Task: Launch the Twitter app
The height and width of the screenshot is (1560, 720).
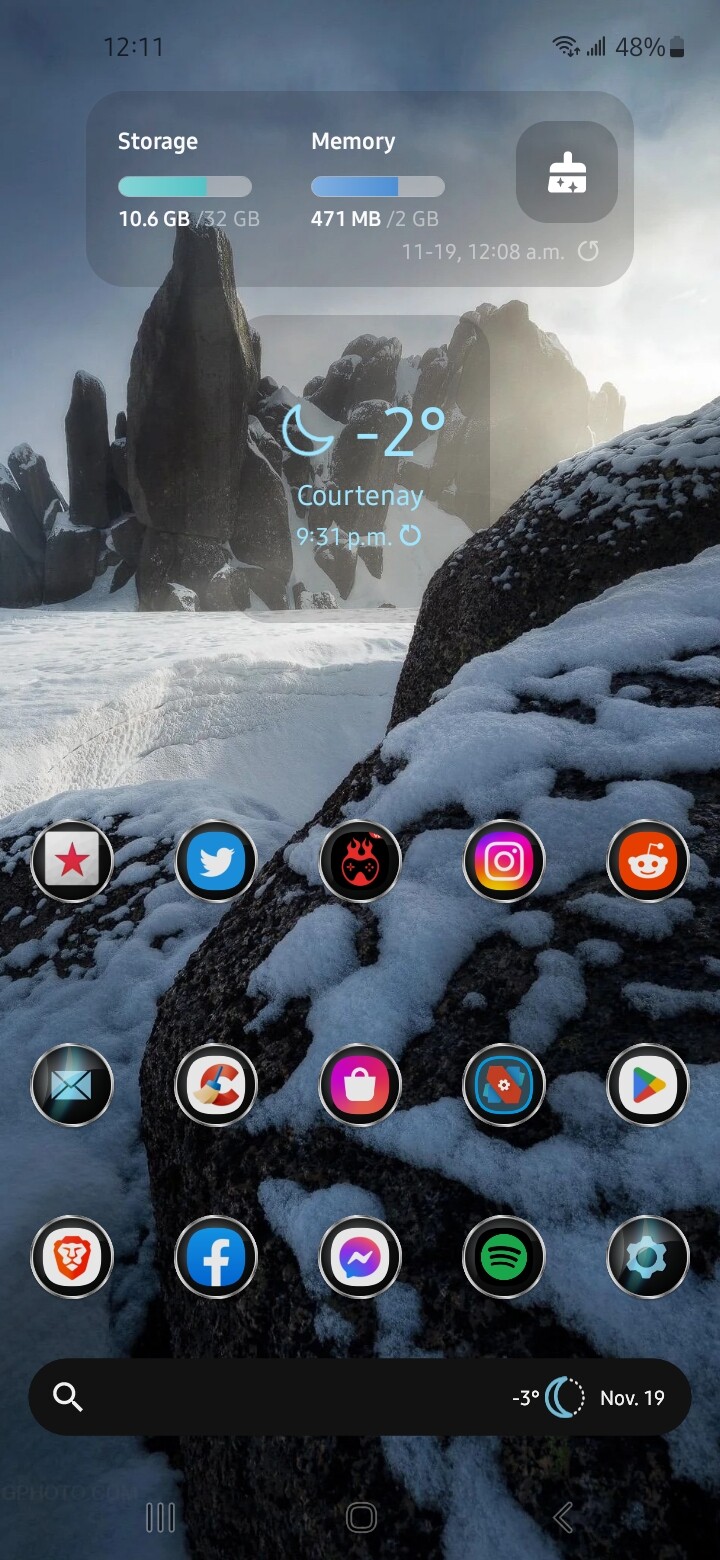Action: click(x=216, y=861)
